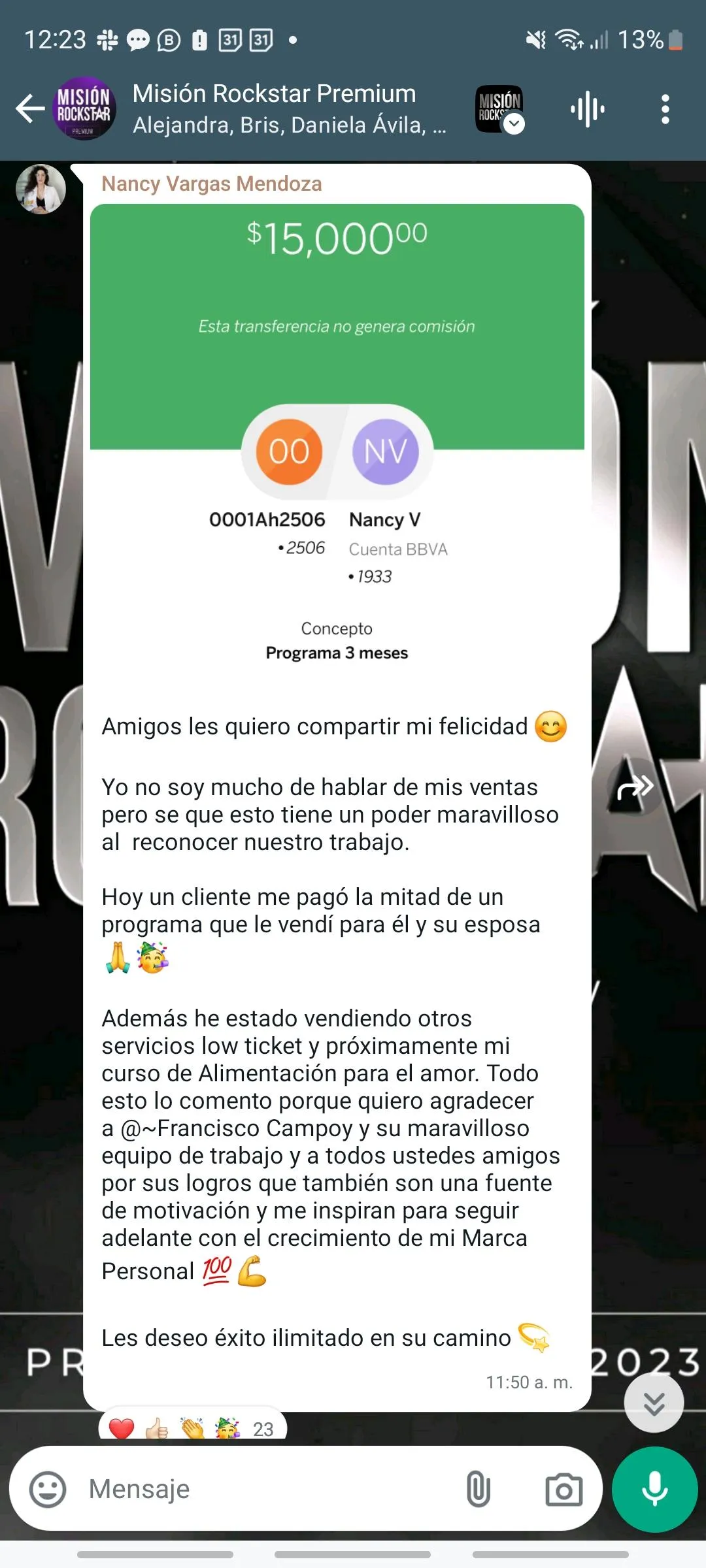View Nancy Vargas Mendoza's profile picture

coord(41,189)
